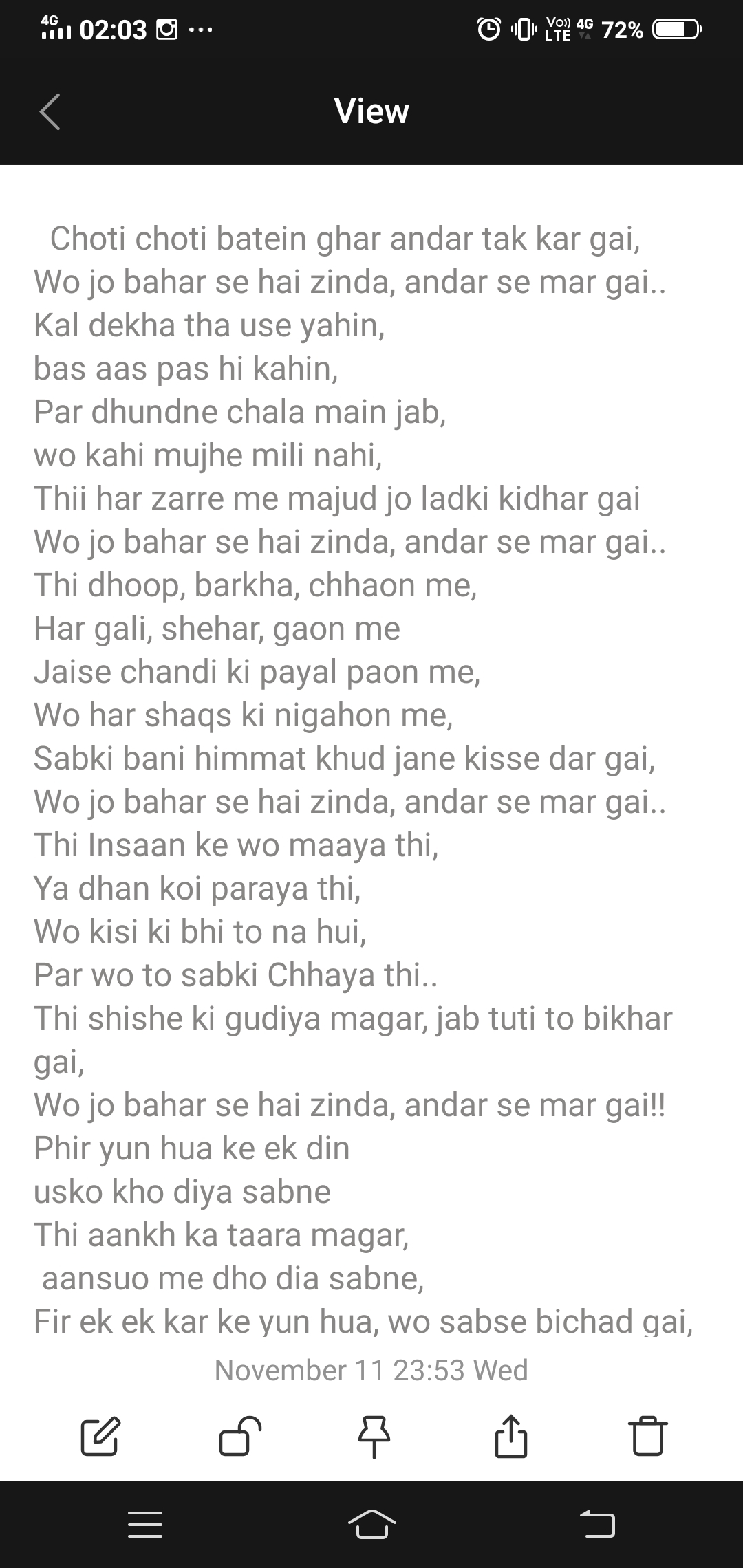The image size is (743, 1568).
Task: Edit this note
Action: point(100,1436)
